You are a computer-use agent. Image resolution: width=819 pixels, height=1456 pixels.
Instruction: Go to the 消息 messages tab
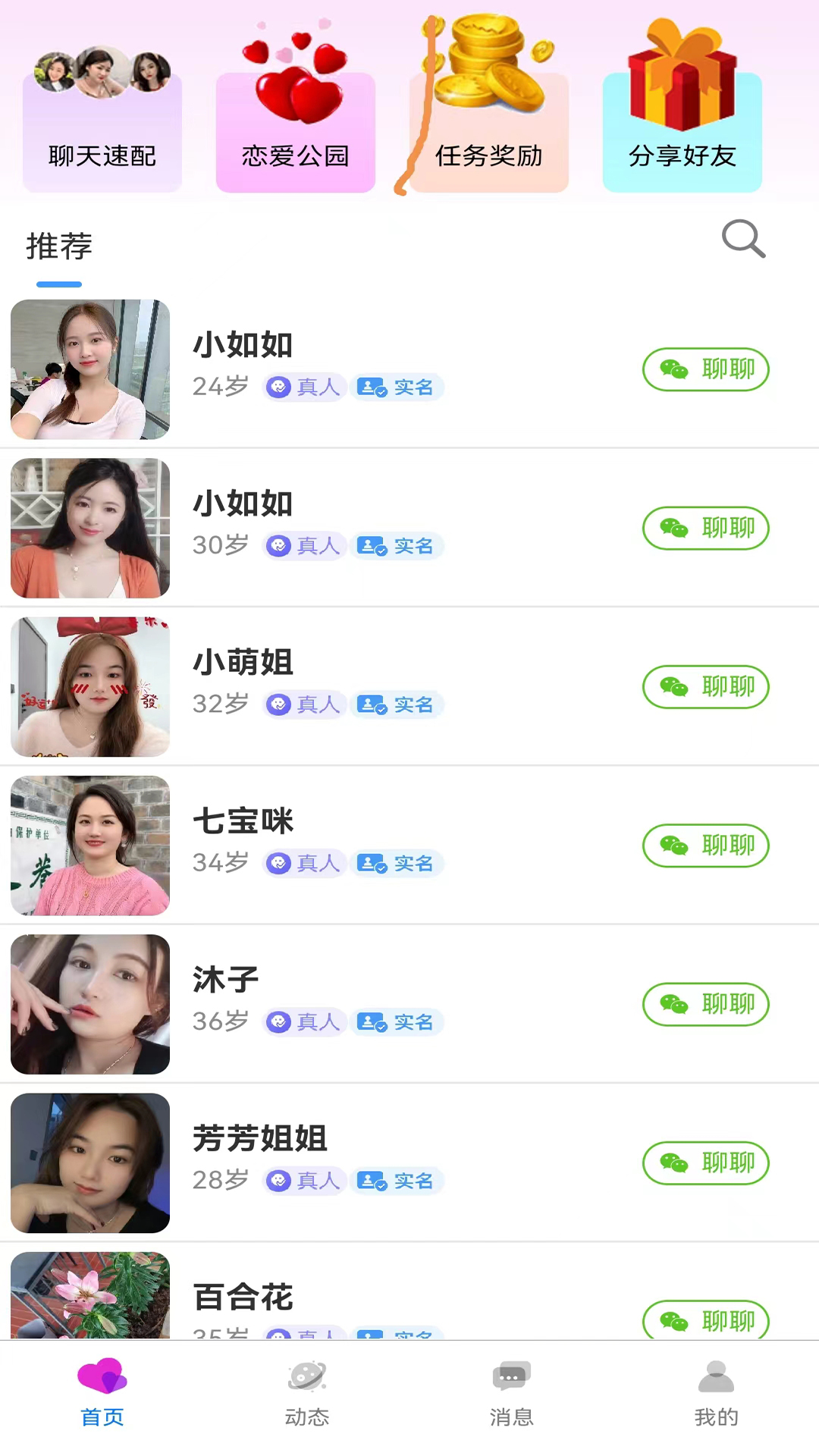coord(512,1394)
